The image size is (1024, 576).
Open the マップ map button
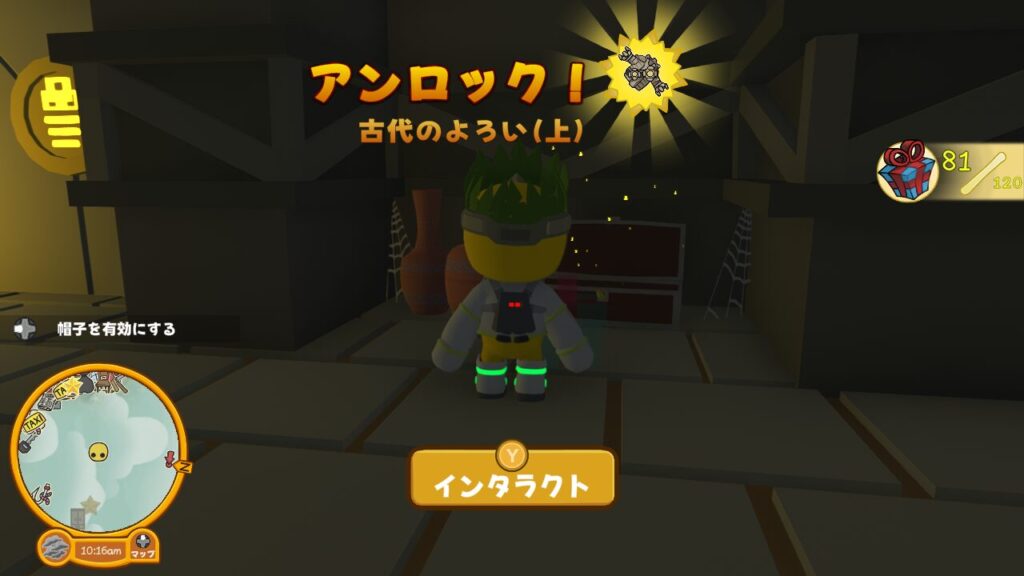(x=143, y=546)
